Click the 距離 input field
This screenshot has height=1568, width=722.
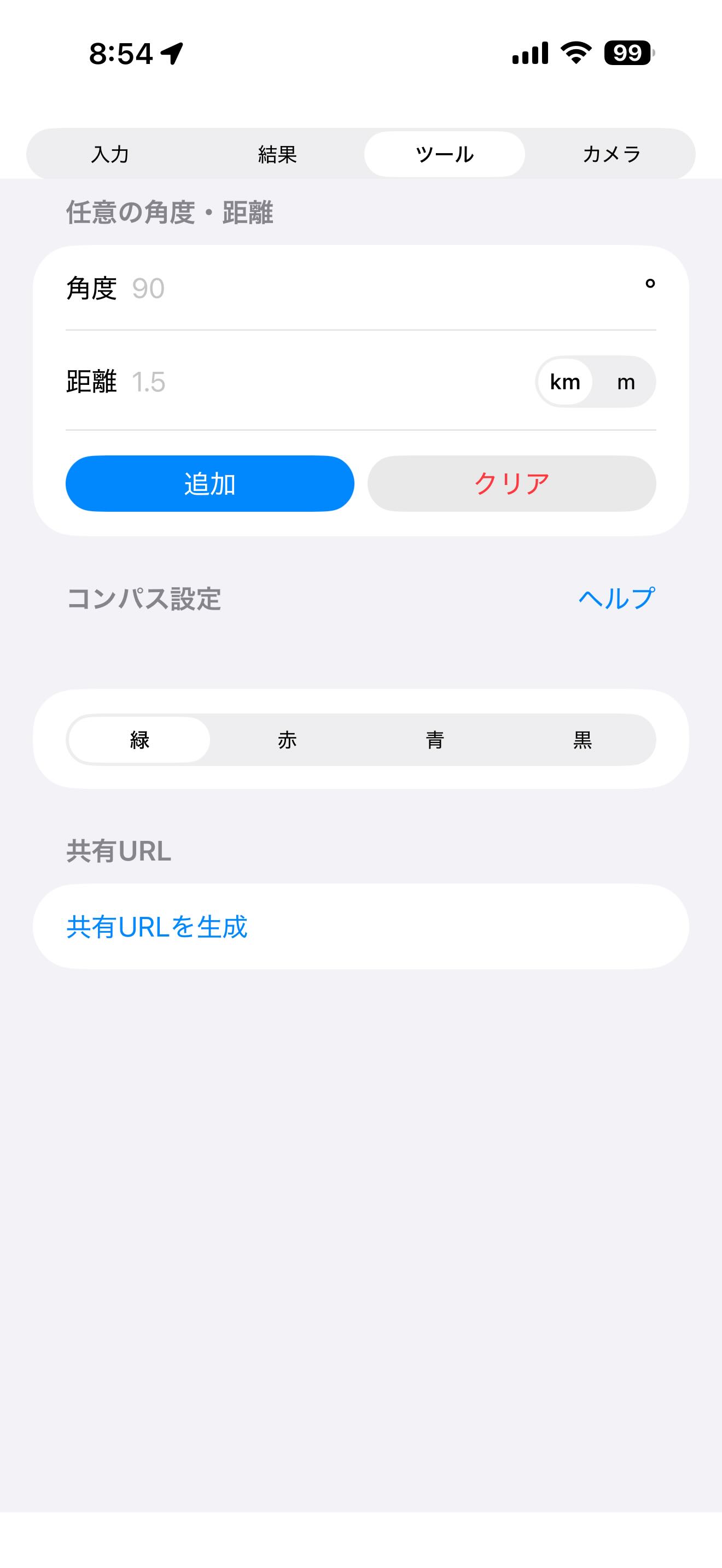pos(304,382)
